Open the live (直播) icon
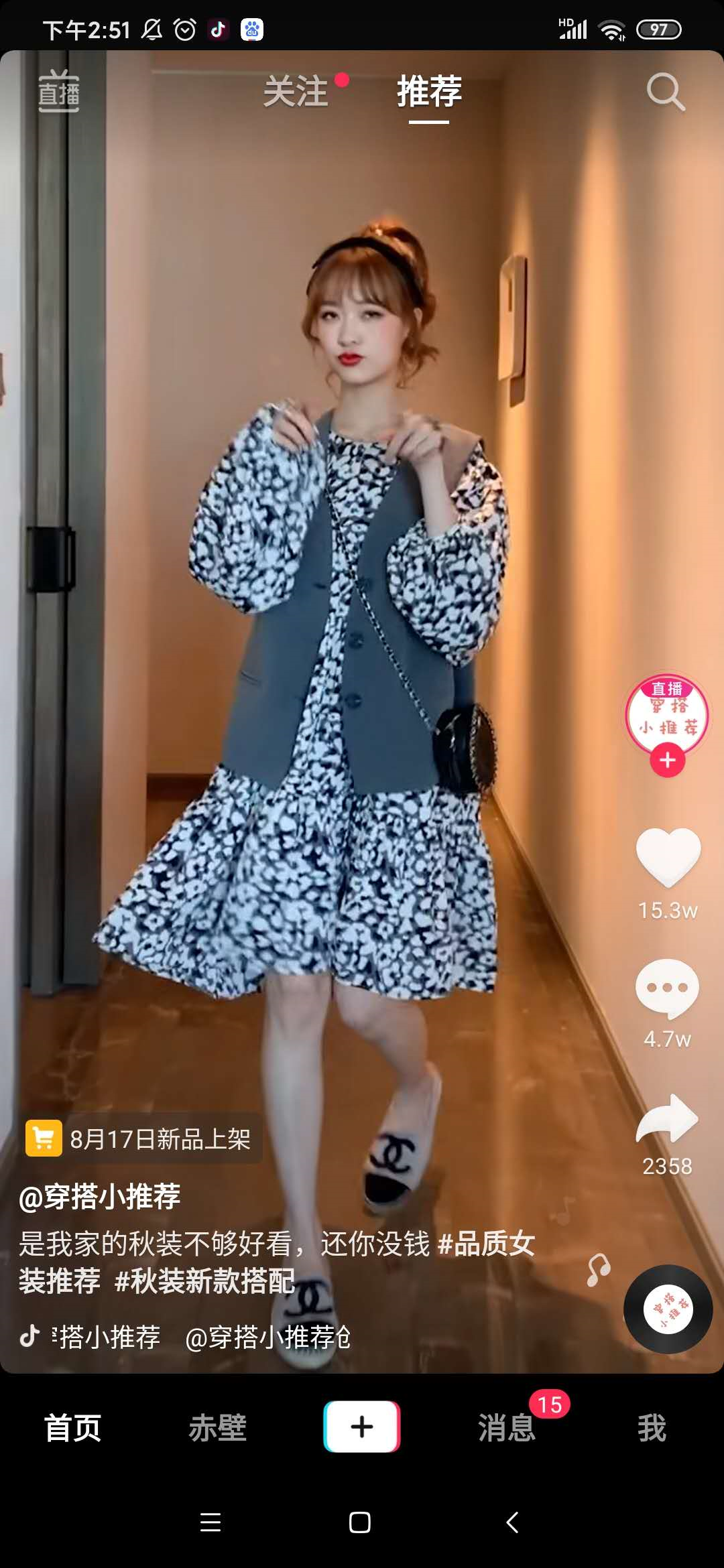The image size is (724, 1568). [x=59, y=92]
